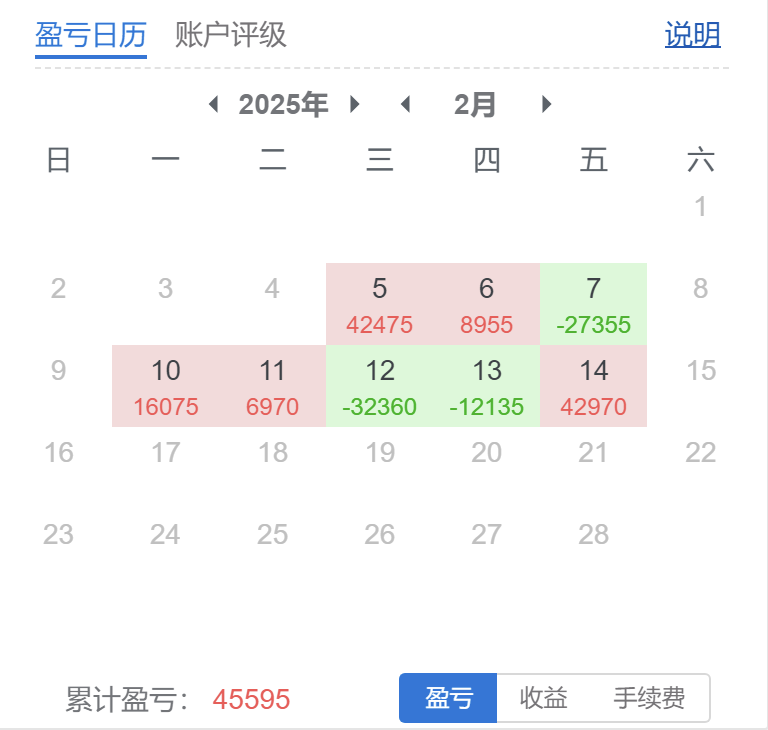
Task: Open February 13 with -12135 loss
Action: point(486,386)
